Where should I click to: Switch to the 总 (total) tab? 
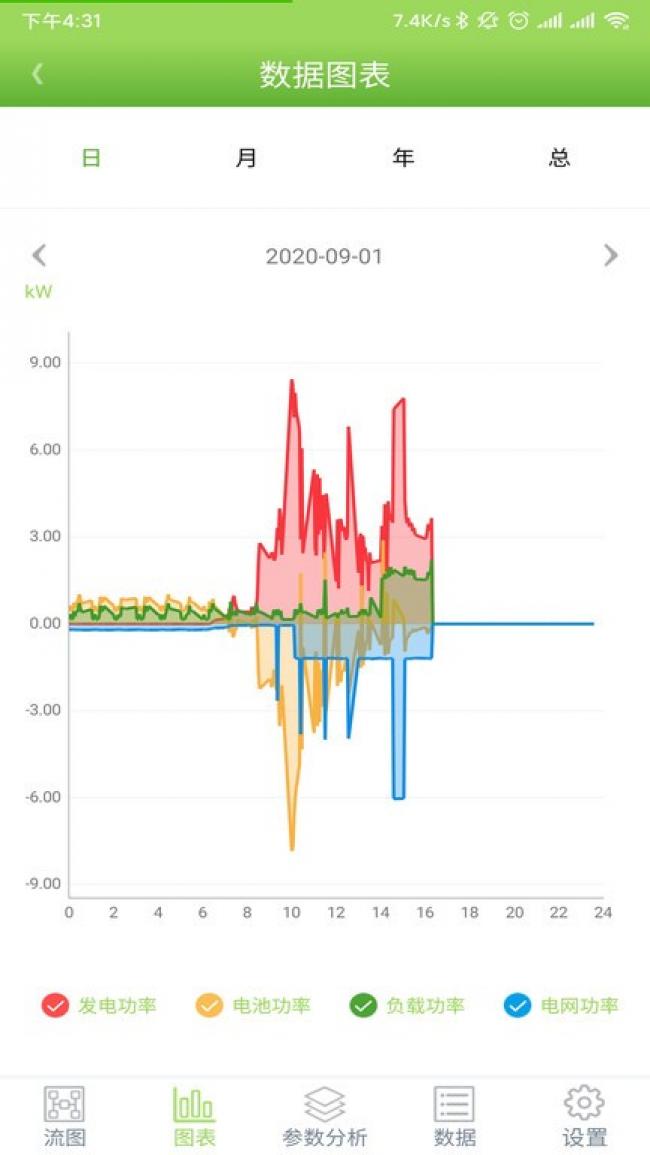point(559,158)
